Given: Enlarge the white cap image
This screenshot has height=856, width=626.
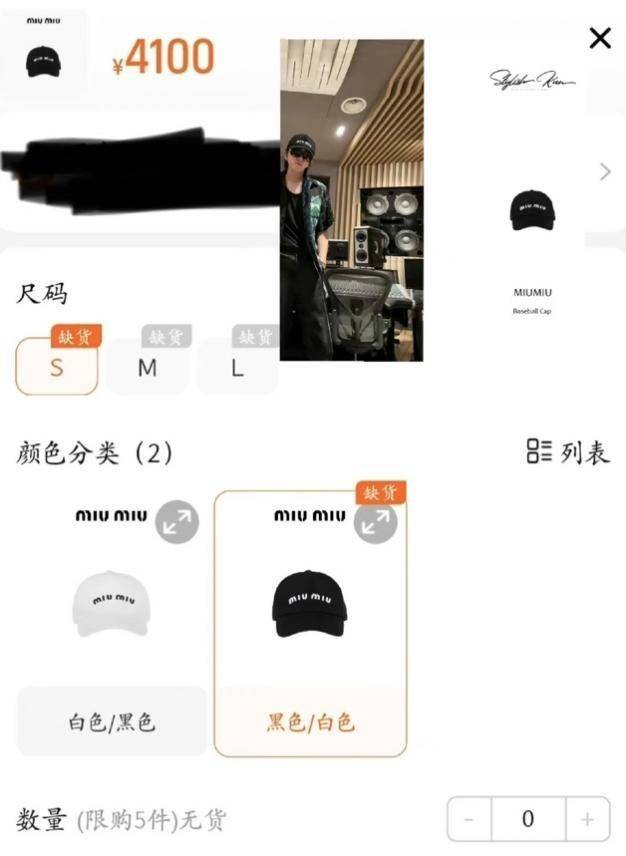Looking at the screenshot, I should coord(177,522).
